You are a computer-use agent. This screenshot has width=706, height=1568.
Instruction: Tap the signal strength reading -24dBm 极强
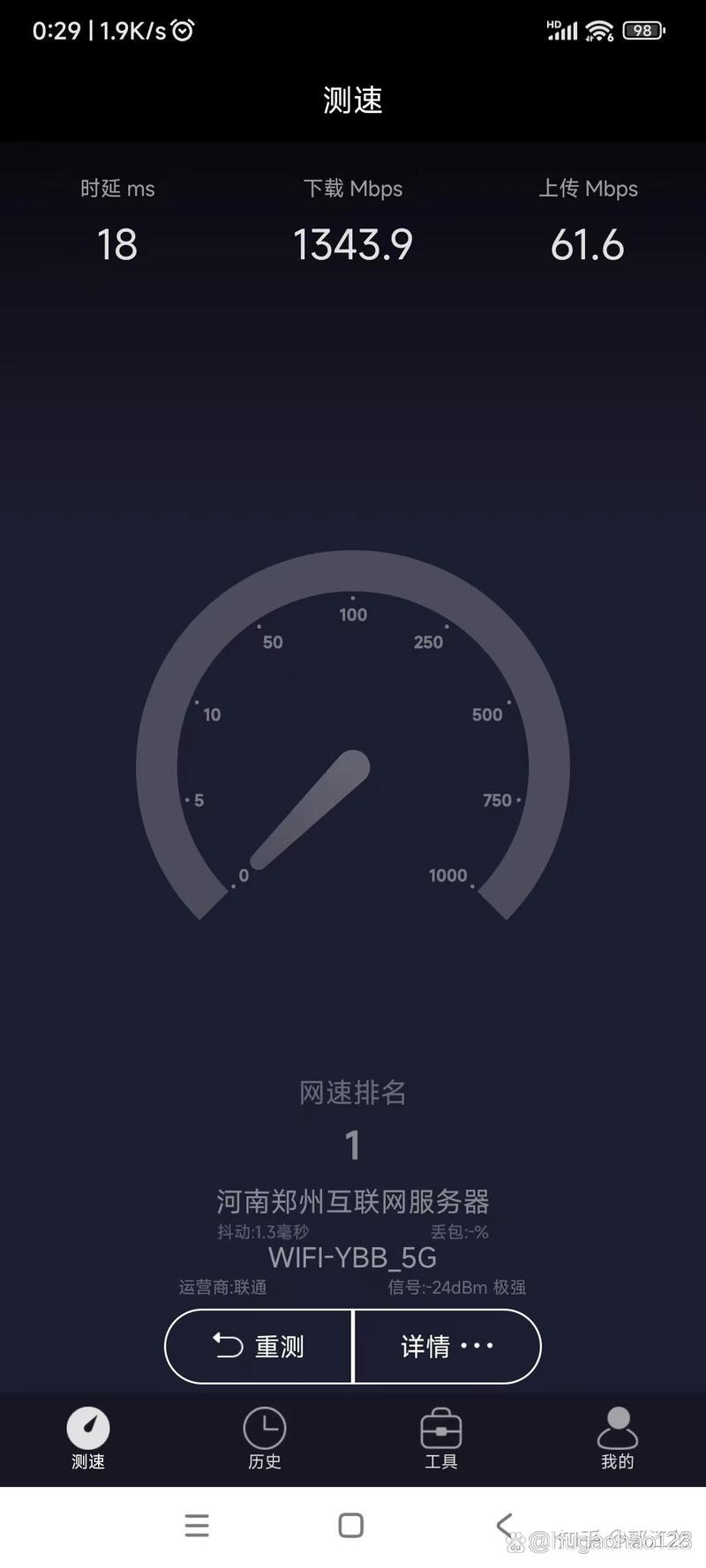456,1288
